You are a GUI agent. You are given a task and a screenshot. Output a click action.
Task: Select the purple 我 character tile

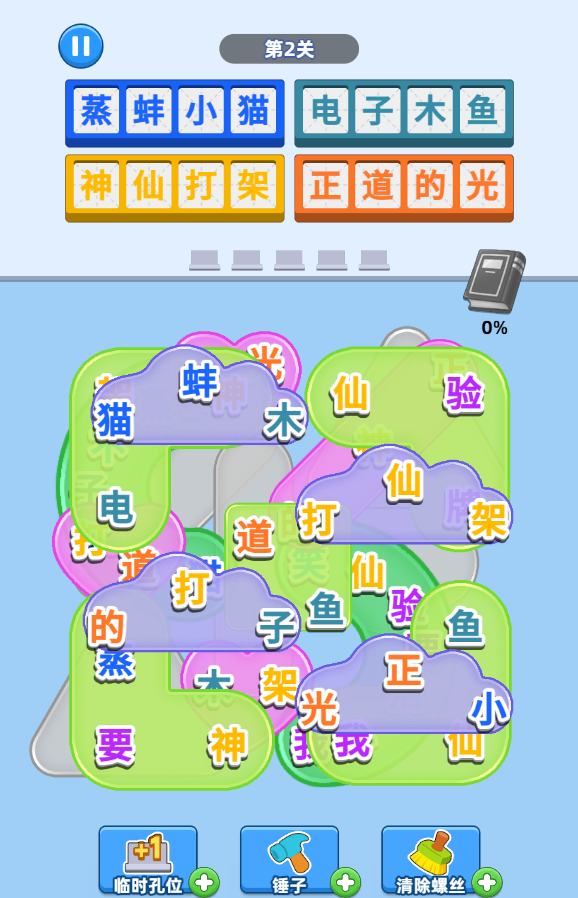tap(352, 745)
